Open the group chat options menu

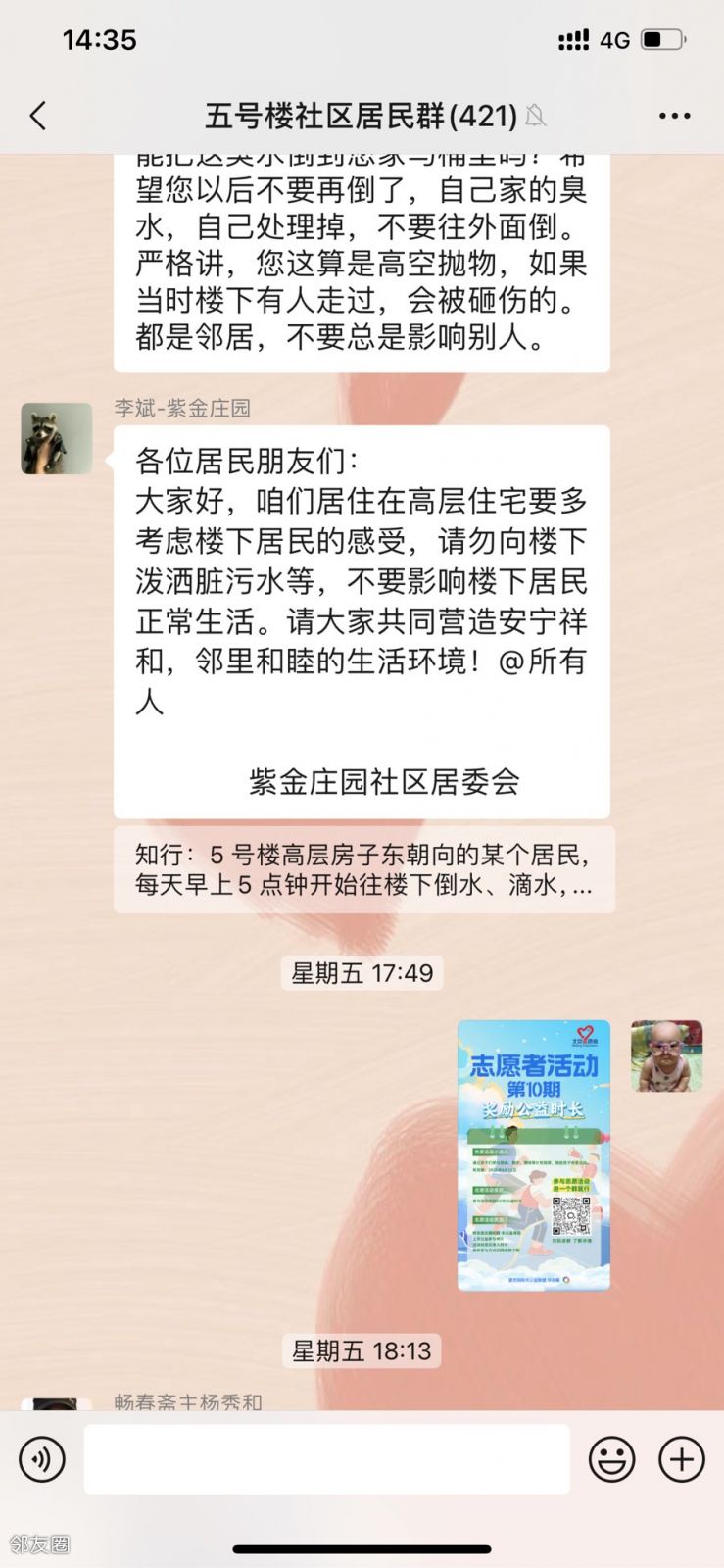(674, 116)
